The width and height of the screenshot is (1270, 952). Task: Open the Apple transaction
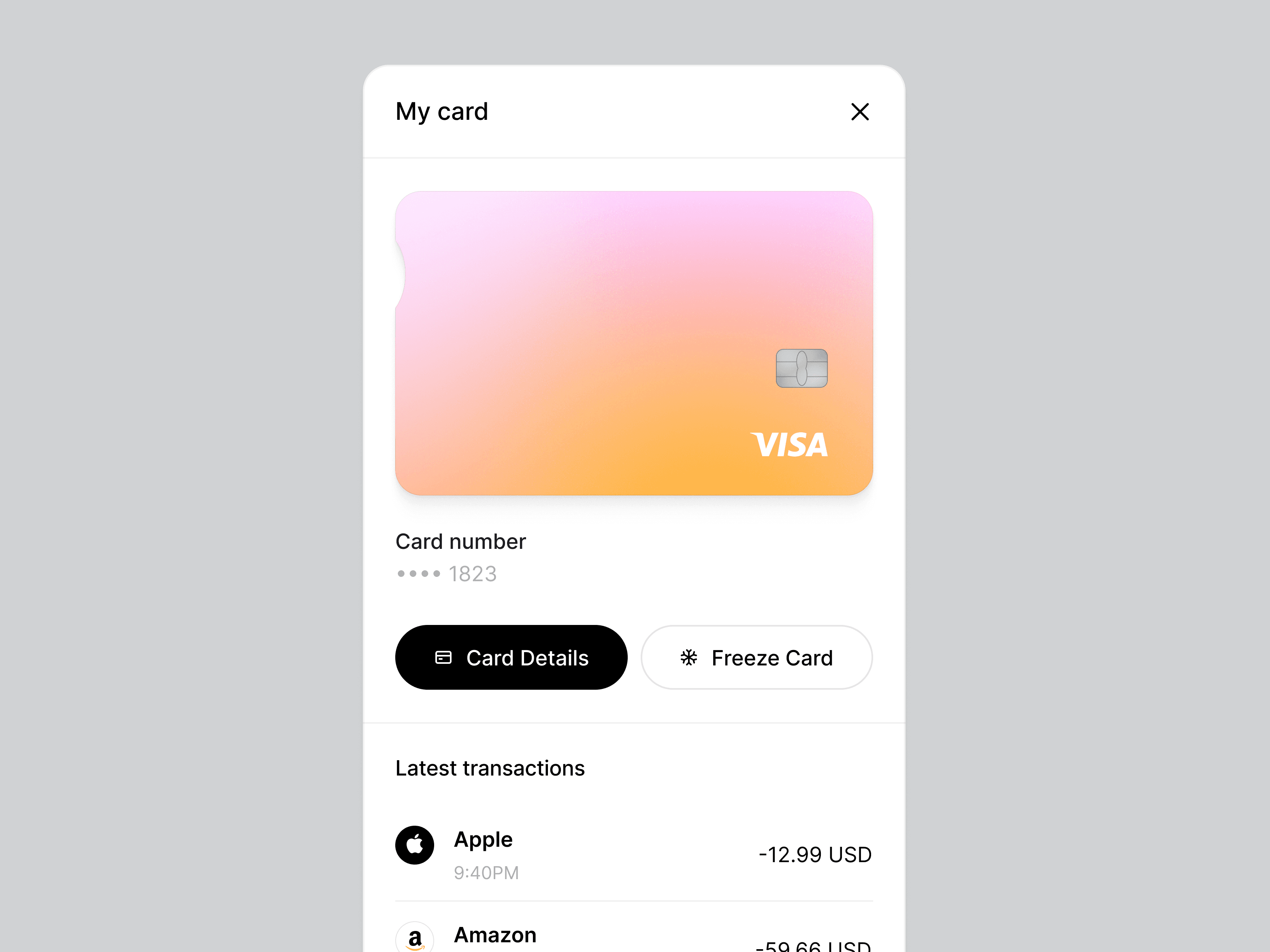click(634, 854)
